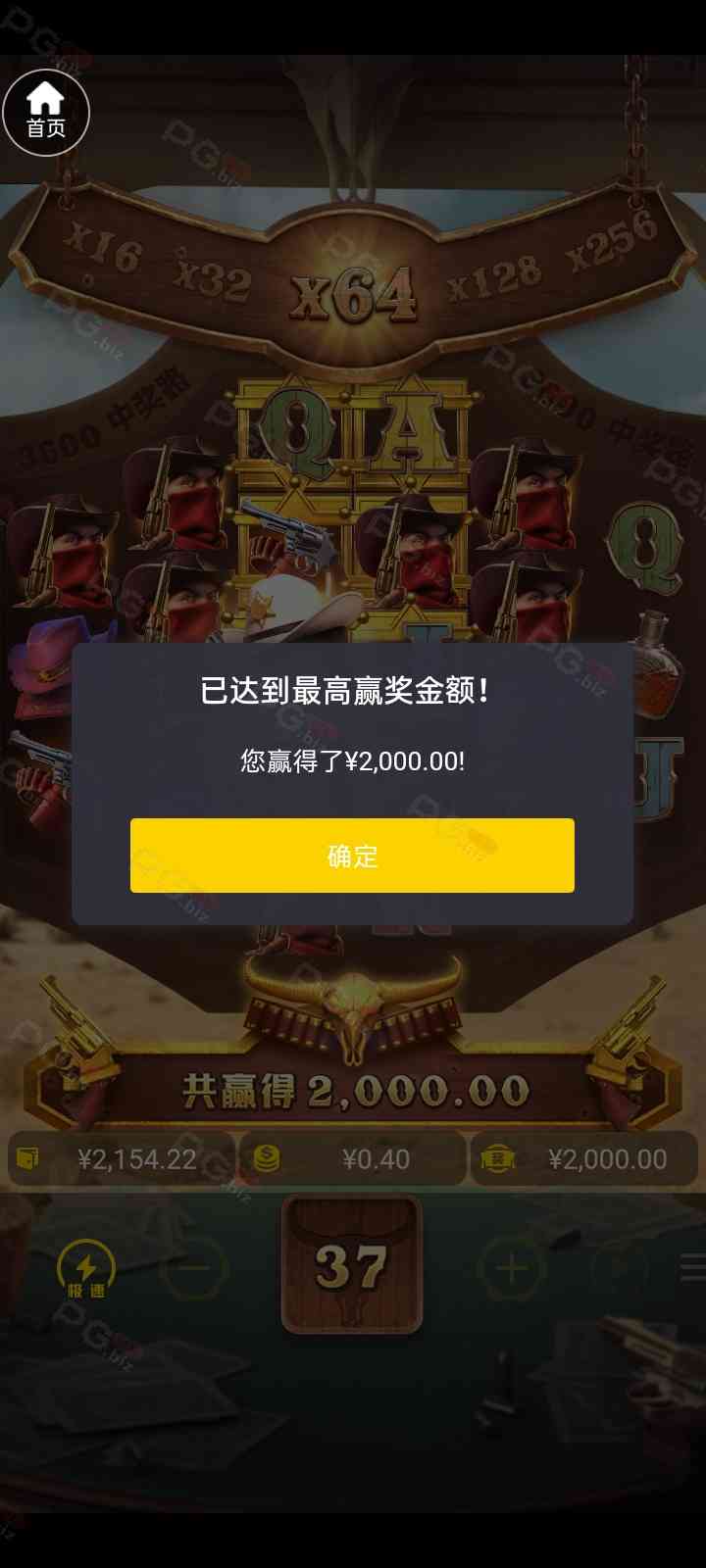Toggle the 极速 turbo spin mode

click(86, 1270)
